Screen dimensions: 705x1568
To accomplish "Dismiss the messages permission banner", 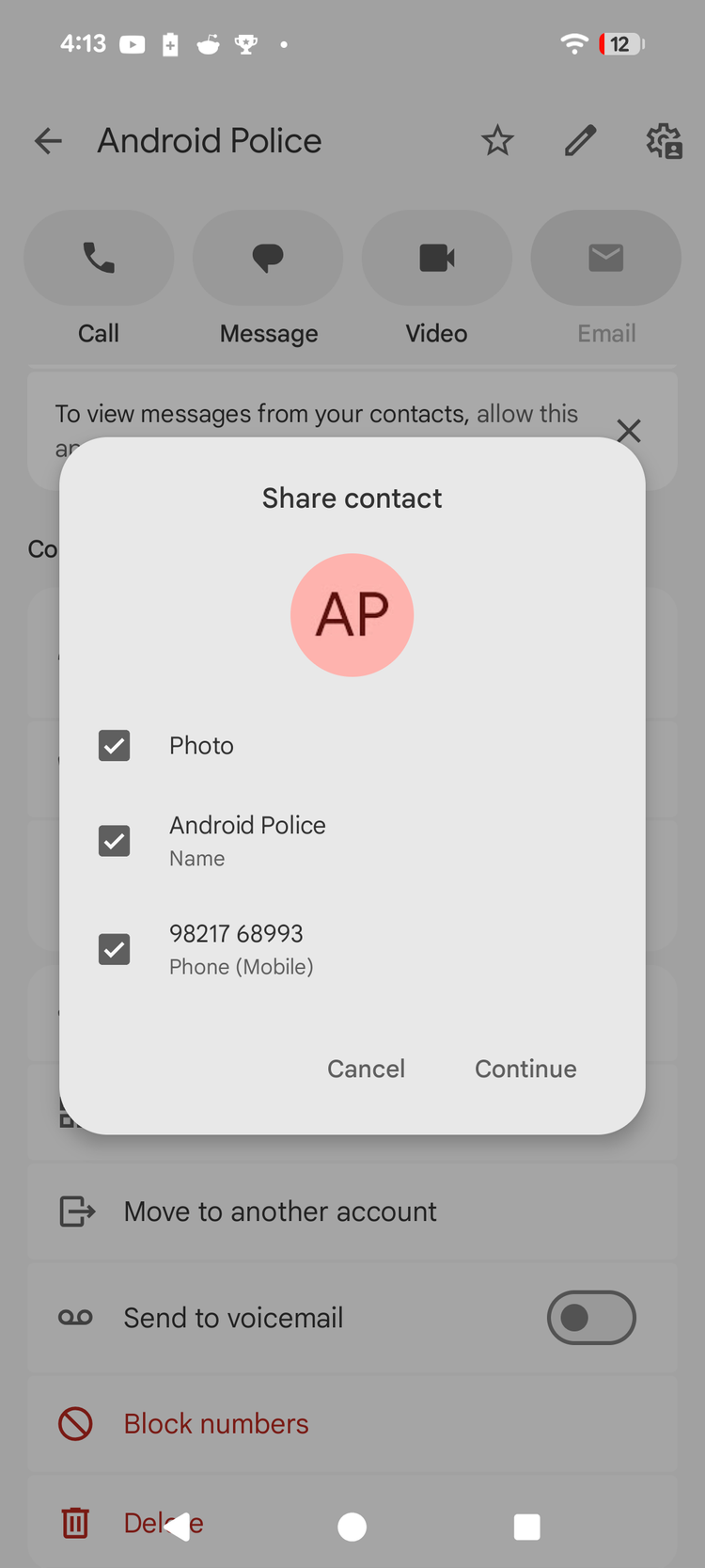I will 628,431.
